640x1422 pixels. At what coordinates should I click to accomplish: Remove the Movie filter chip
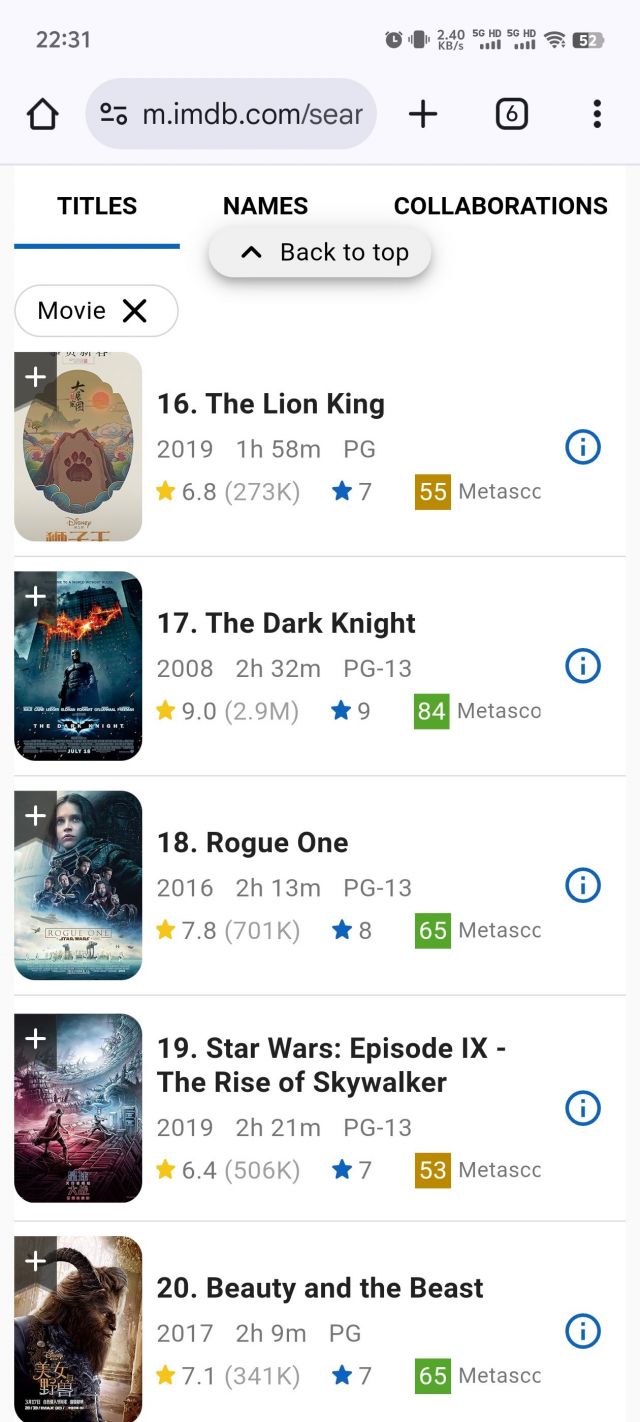(134, 311)
